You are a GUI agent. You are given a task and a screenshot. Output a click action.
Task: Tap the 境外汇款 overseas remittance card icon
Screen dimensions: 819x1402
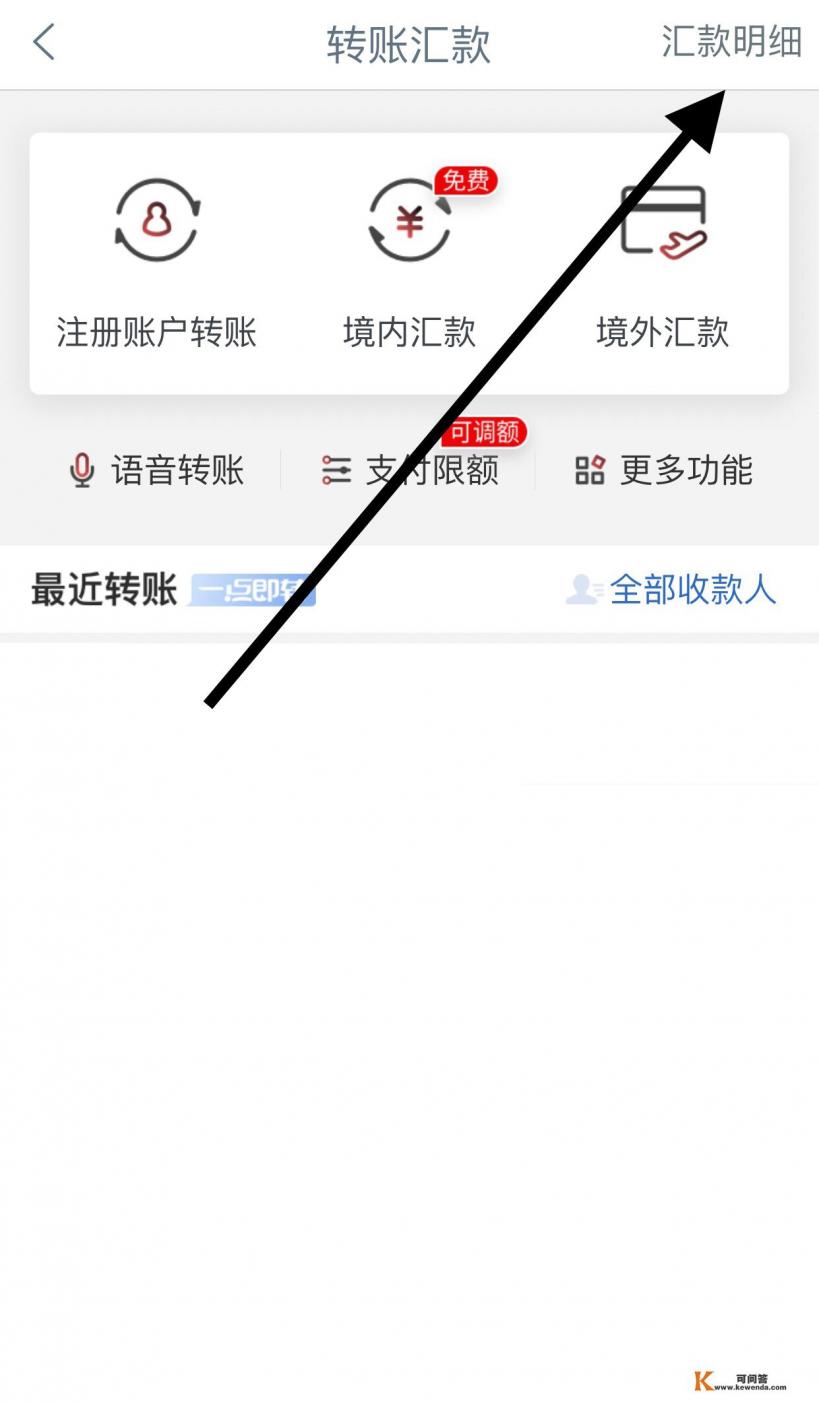(x=663, y=220)
